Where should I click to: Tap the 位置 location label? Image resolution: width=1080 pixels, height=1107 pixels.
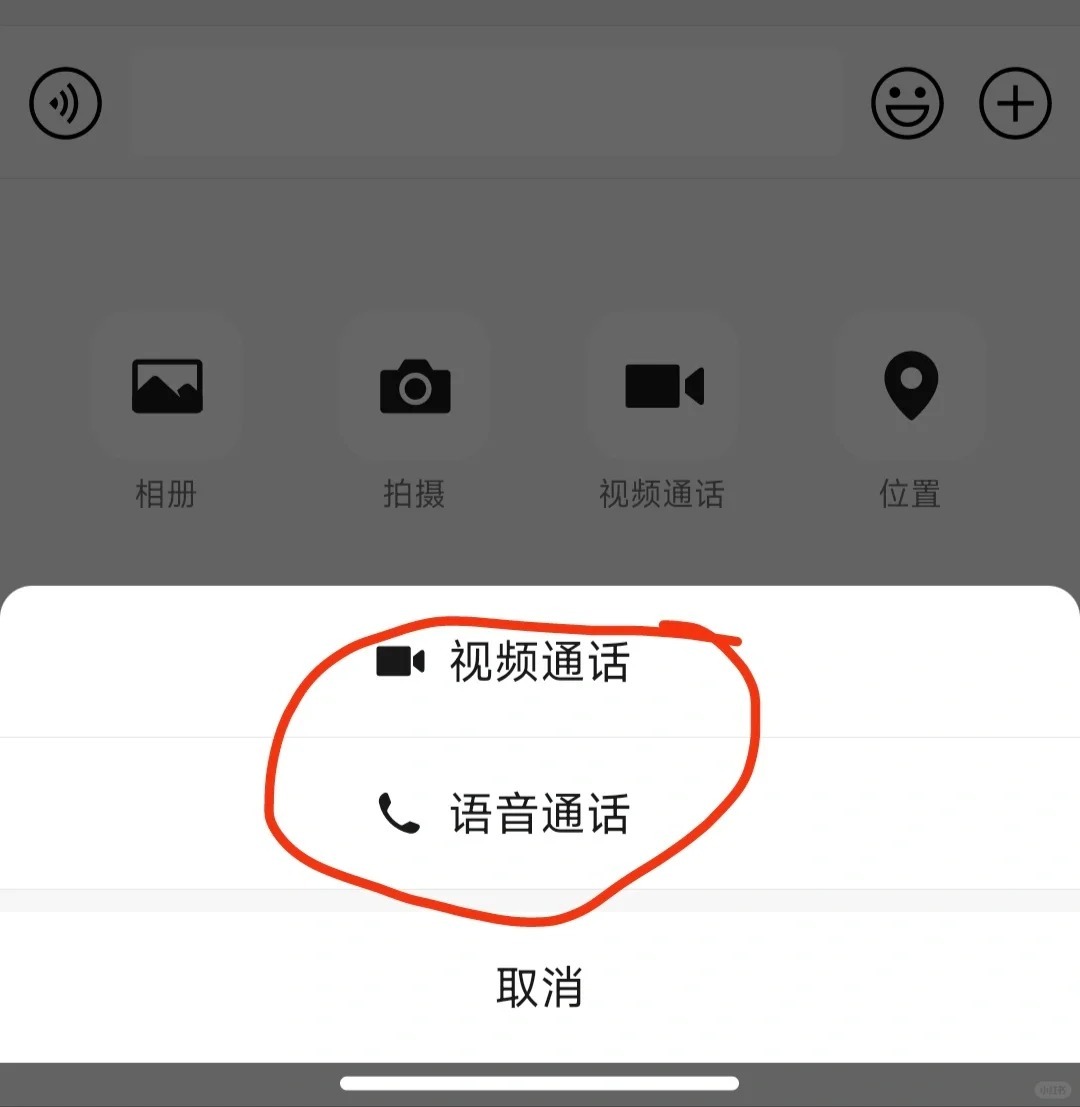[909, 493]
